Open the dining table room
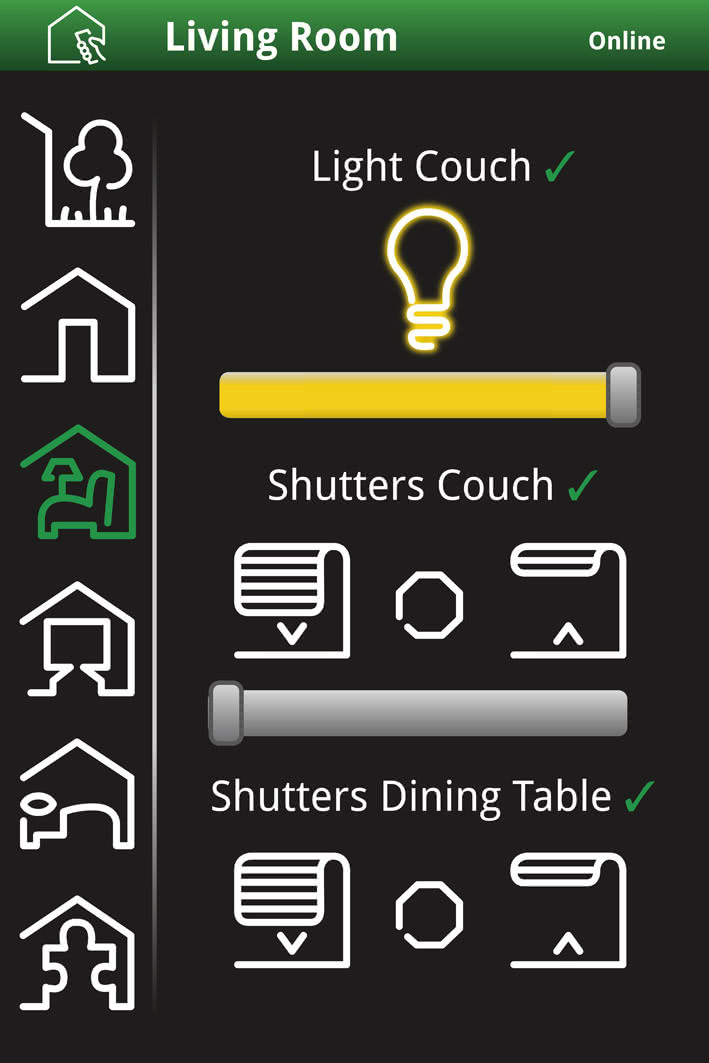The image size is (709, 1063). 77,639
